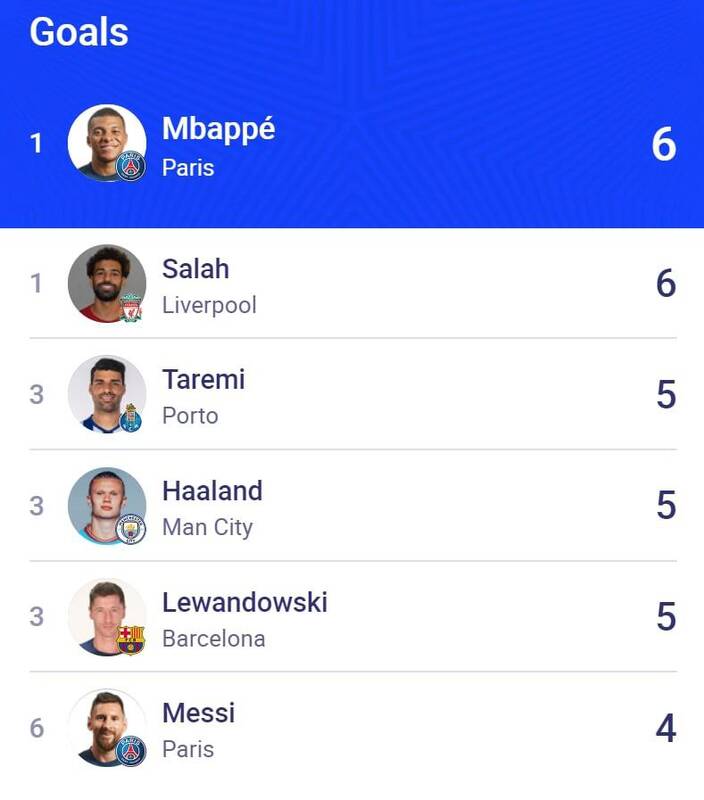Open Salah's row from Liverpool
This screenshot has width=704, height=800.
[196, 269]
